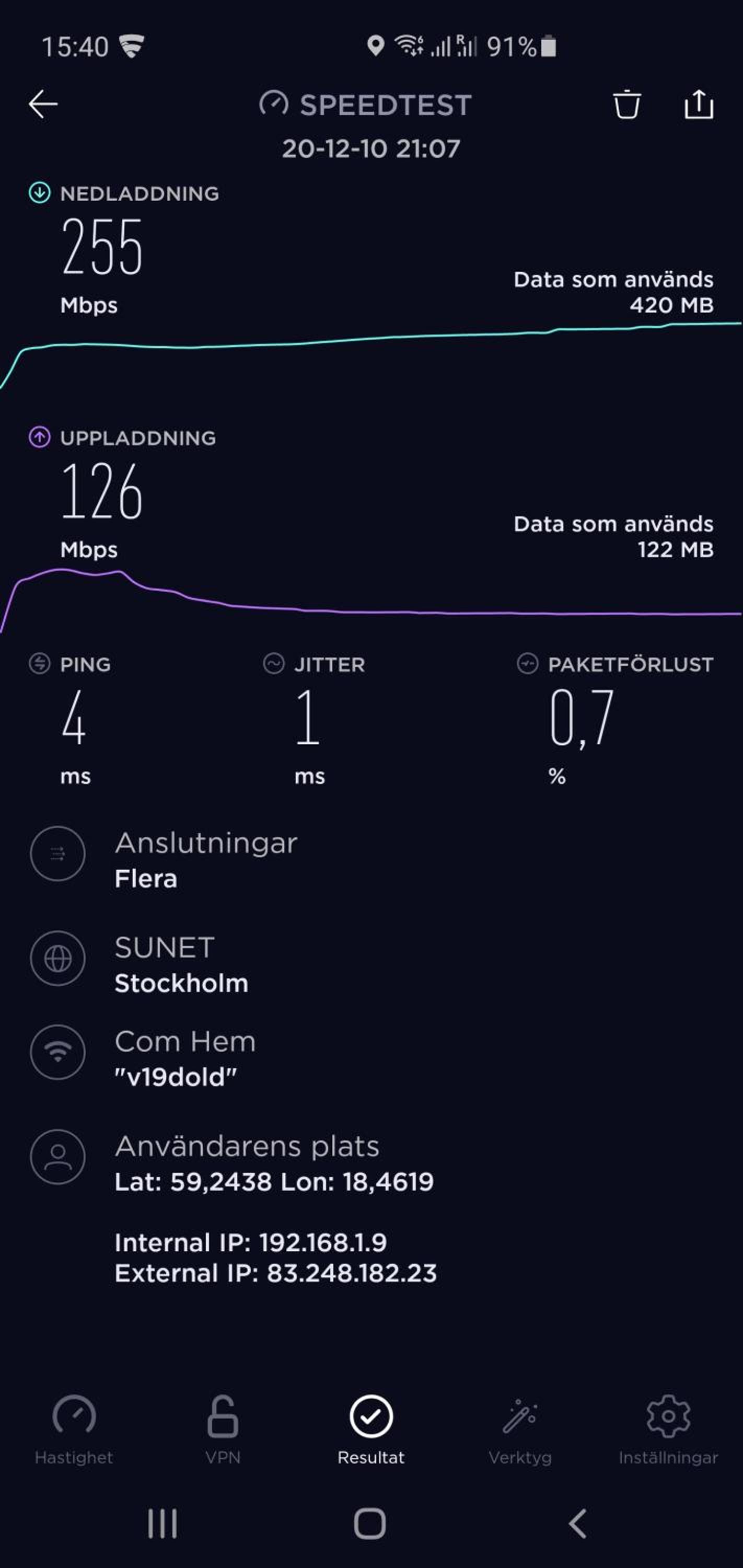This screenshot has width=743, height=1568.
Task: Go back using the top-left arrow
Action: [x=43, y=104]
